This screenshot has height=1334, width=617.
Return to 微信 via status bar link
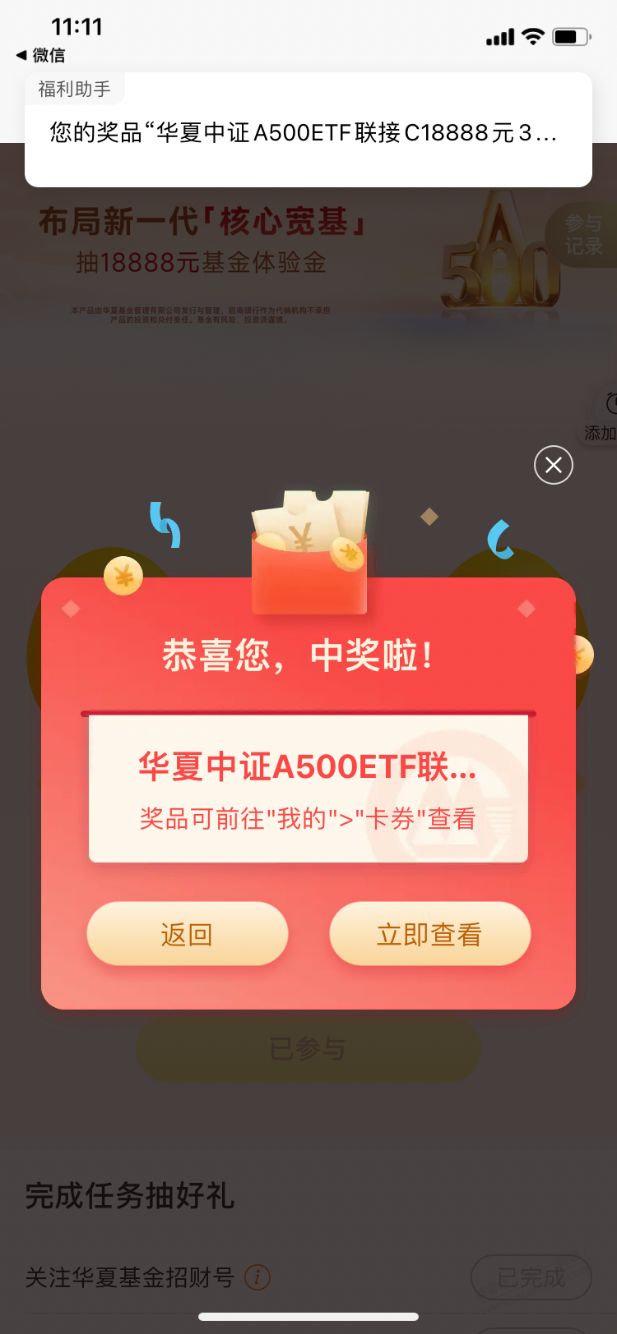click(x=40, y=55)
